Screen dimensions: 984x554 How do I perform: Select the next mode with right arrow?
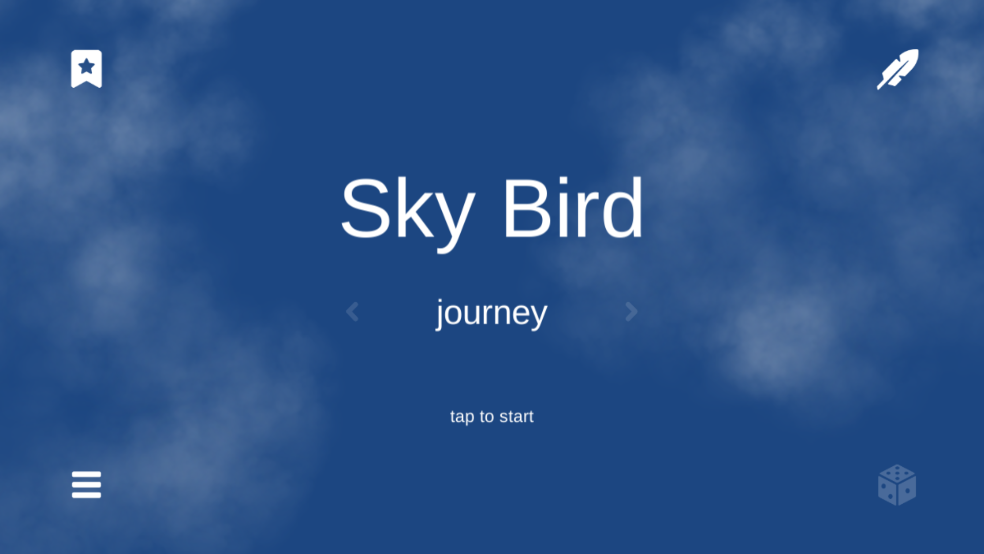(631, 312)
